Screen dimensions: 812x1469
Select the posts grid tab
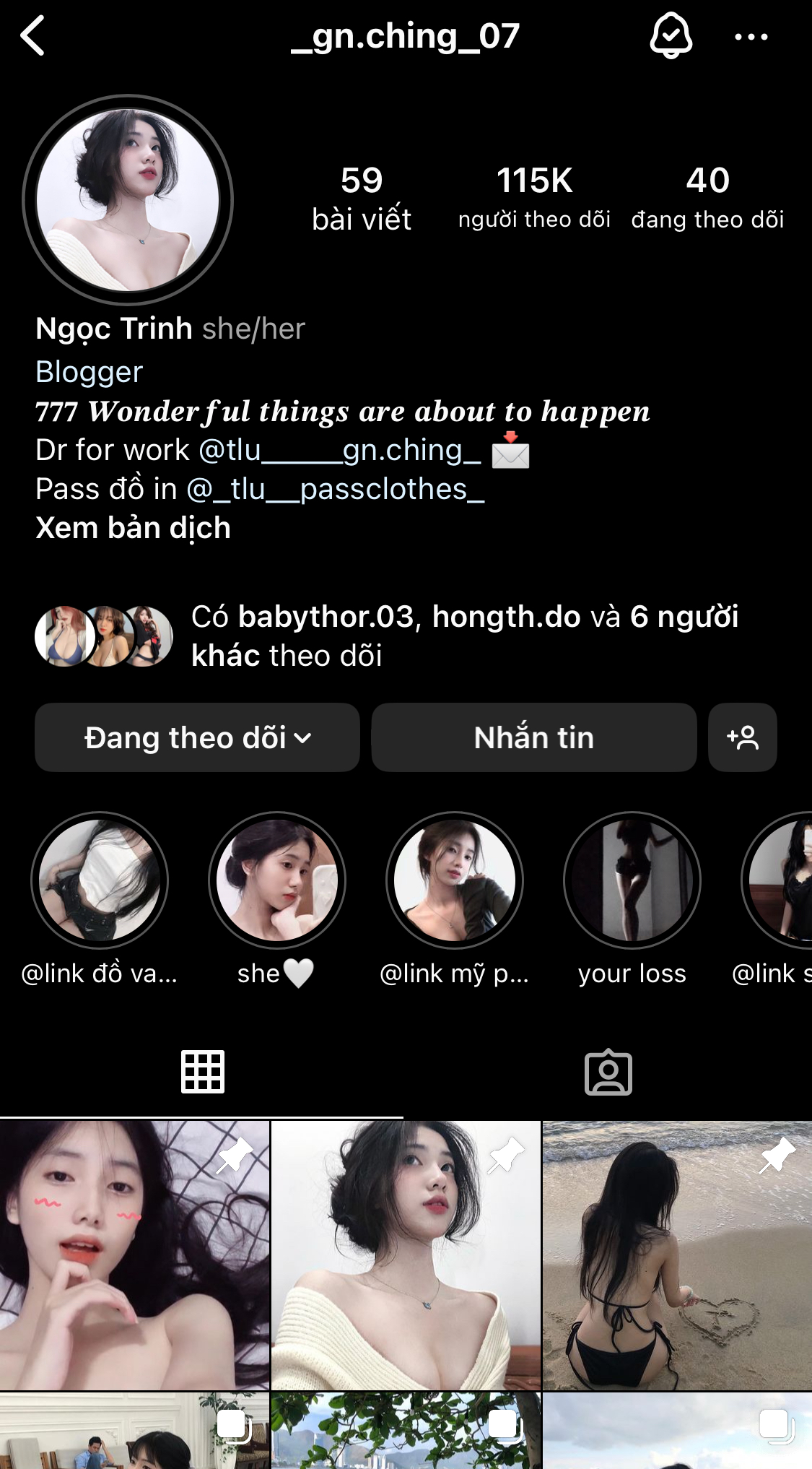pyautogui.click(x=202, y=1072)
